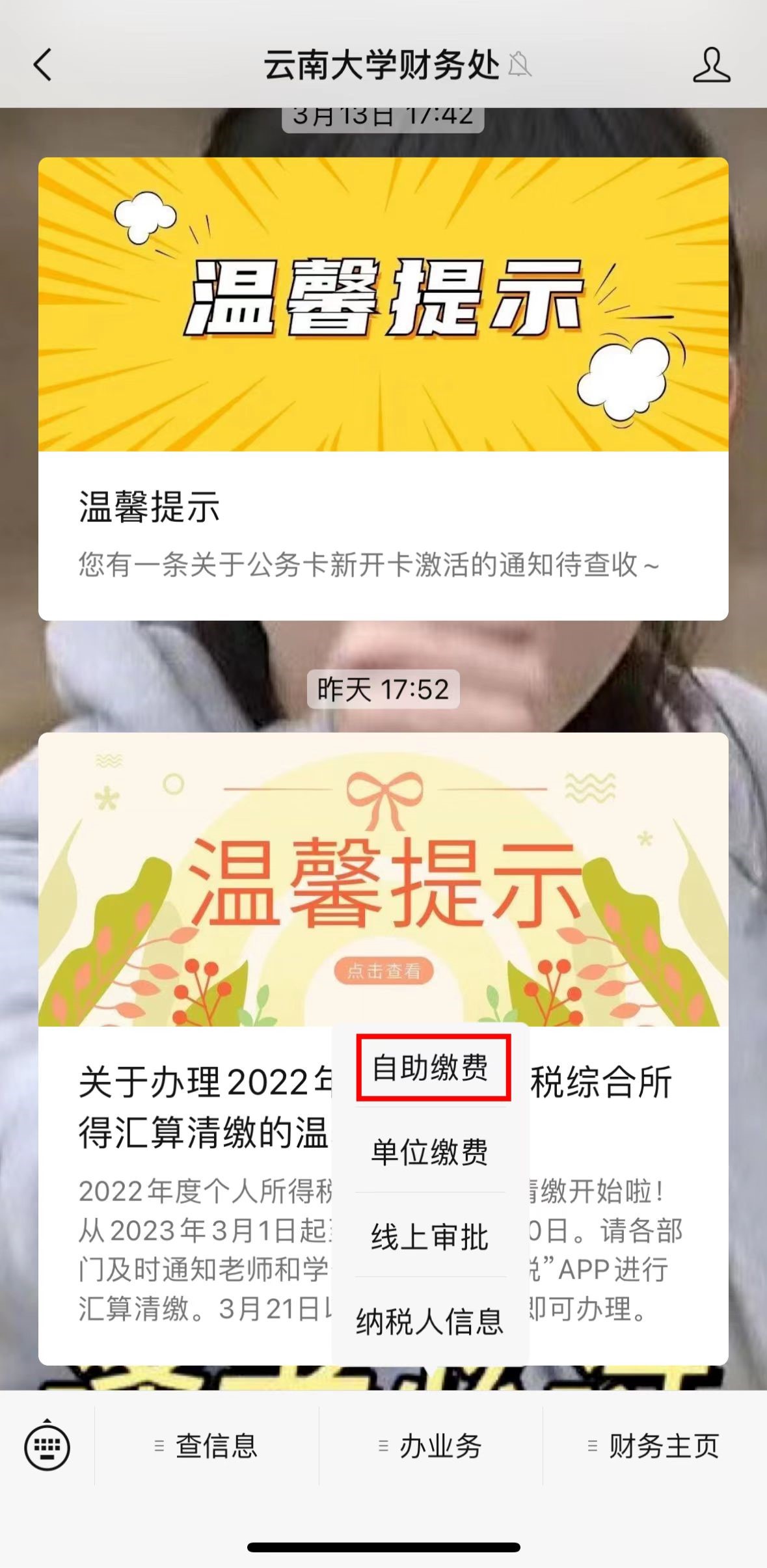
Task: Go back from 云南大学财务处 chat
Action: tap(43, 66)
